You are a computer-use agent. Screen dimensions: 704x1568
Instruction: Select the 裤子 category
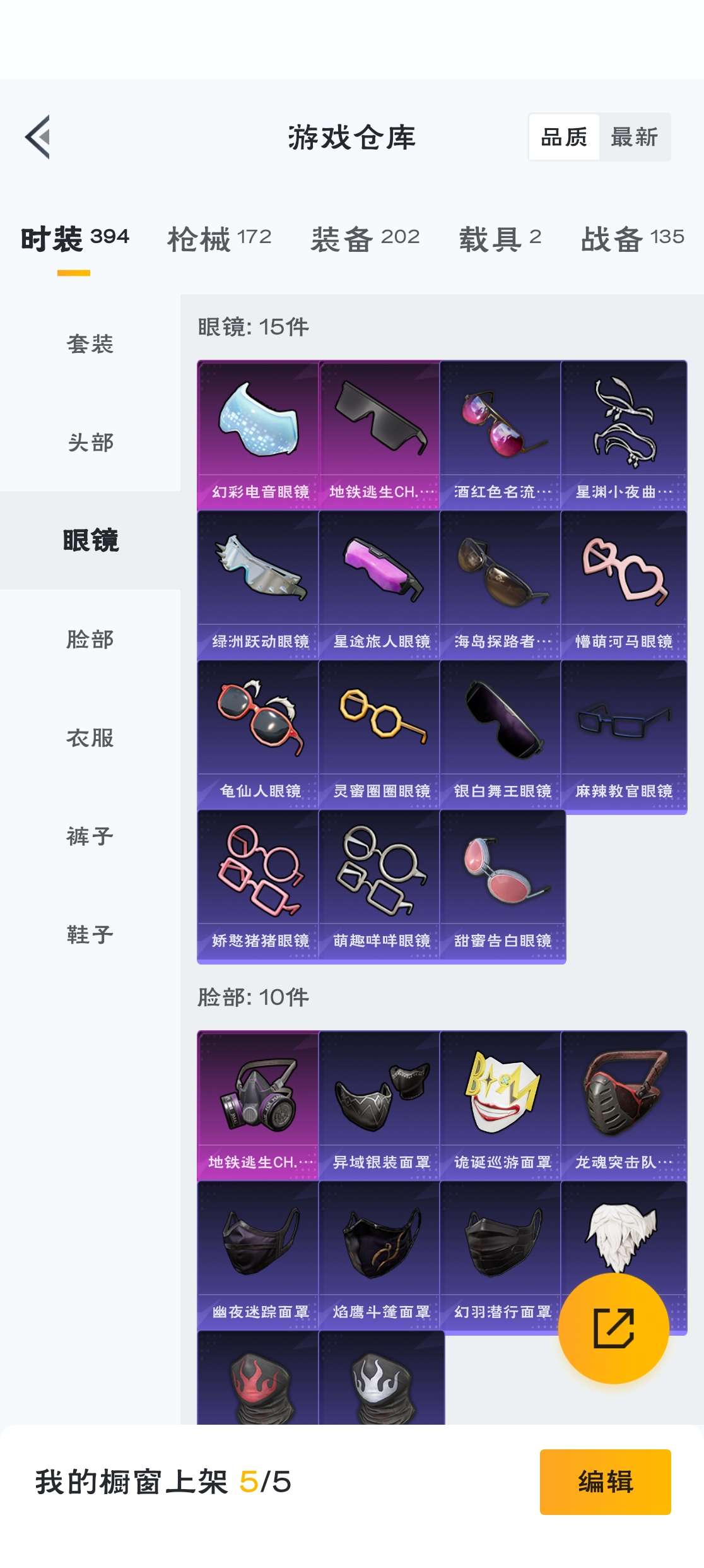click(x=90, y=836)
